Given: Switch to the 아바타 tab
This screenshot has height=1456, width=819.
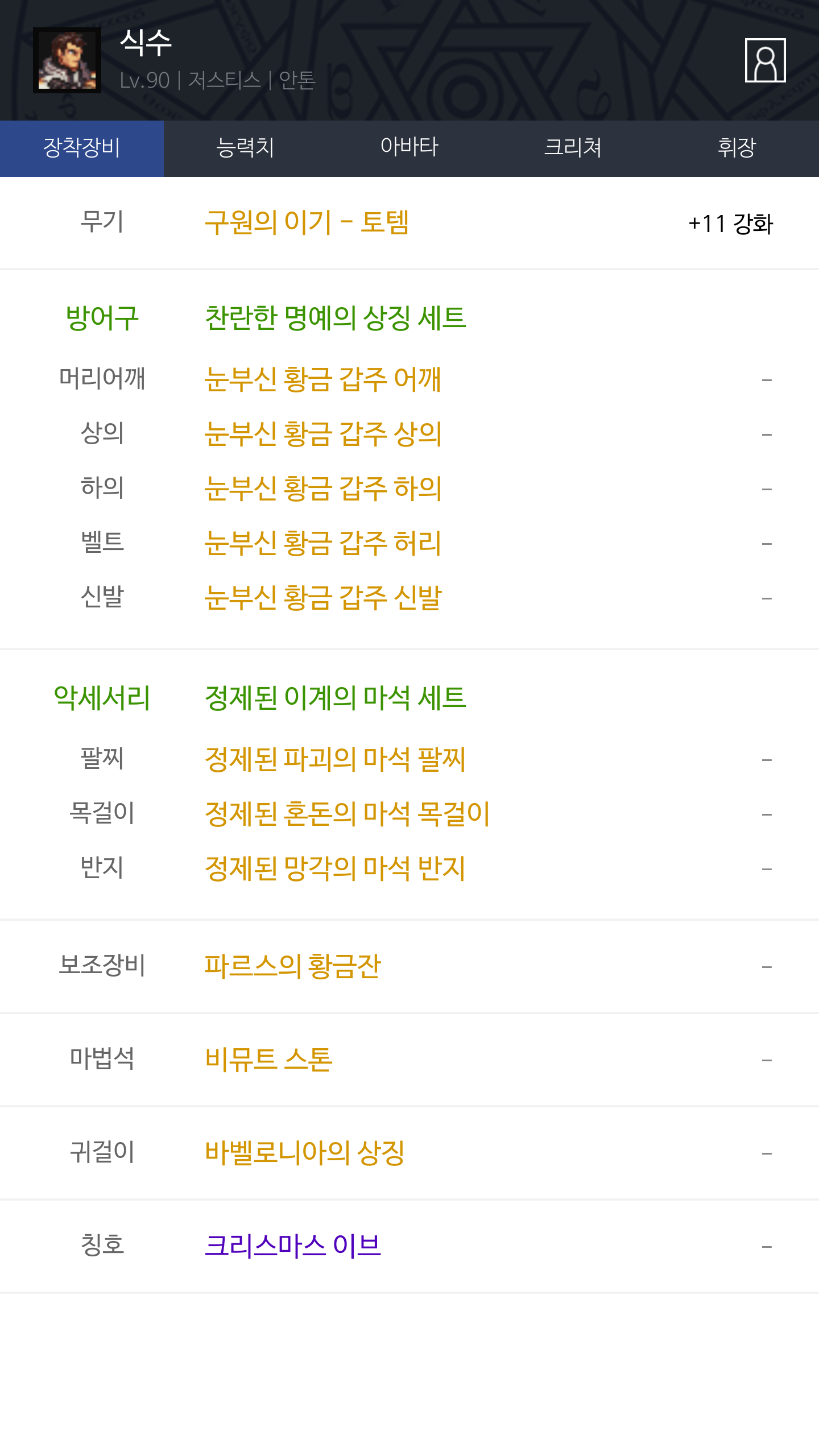Looking at the screenshot, I should tap(409, 148).
